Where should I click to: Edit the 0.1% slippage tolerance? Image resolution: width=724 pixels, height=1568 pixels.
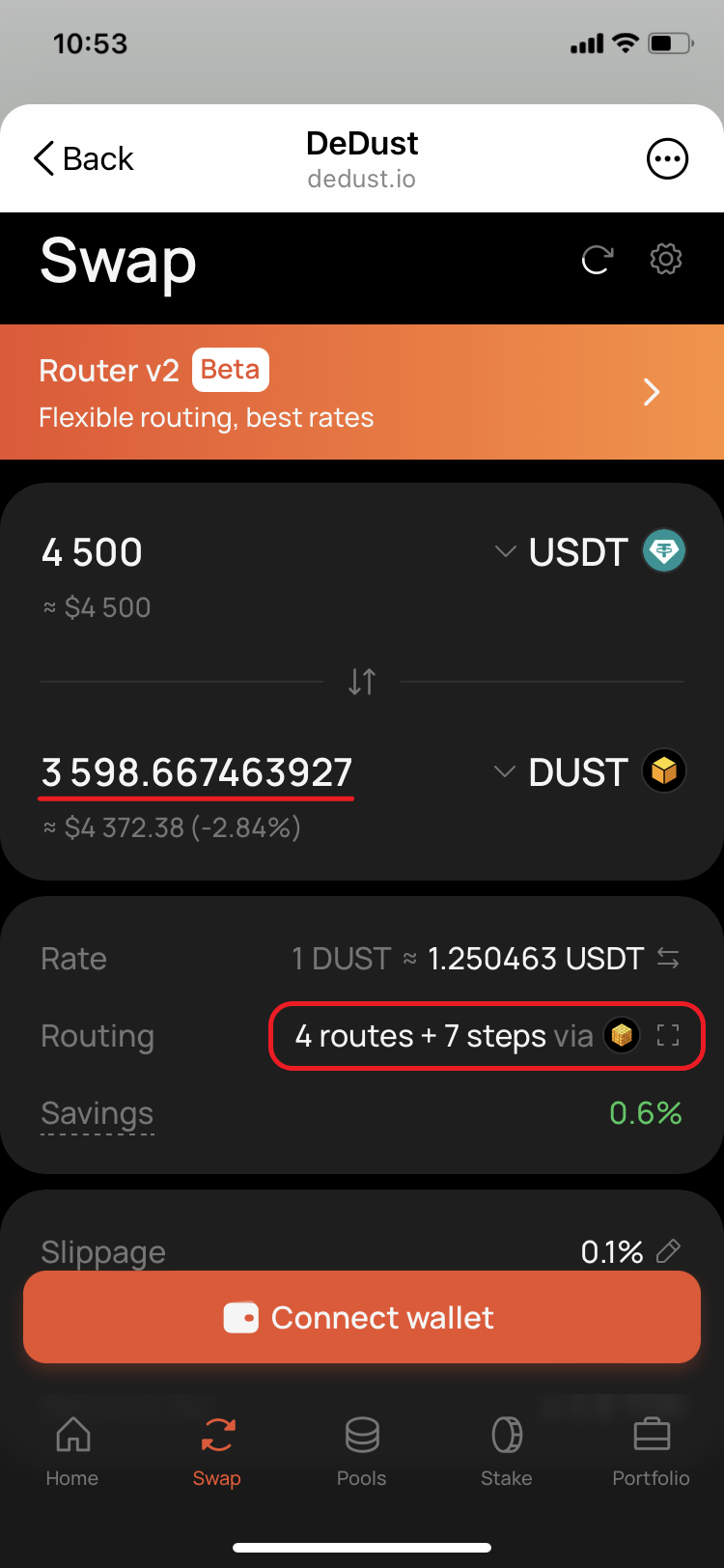[668, 1251]
